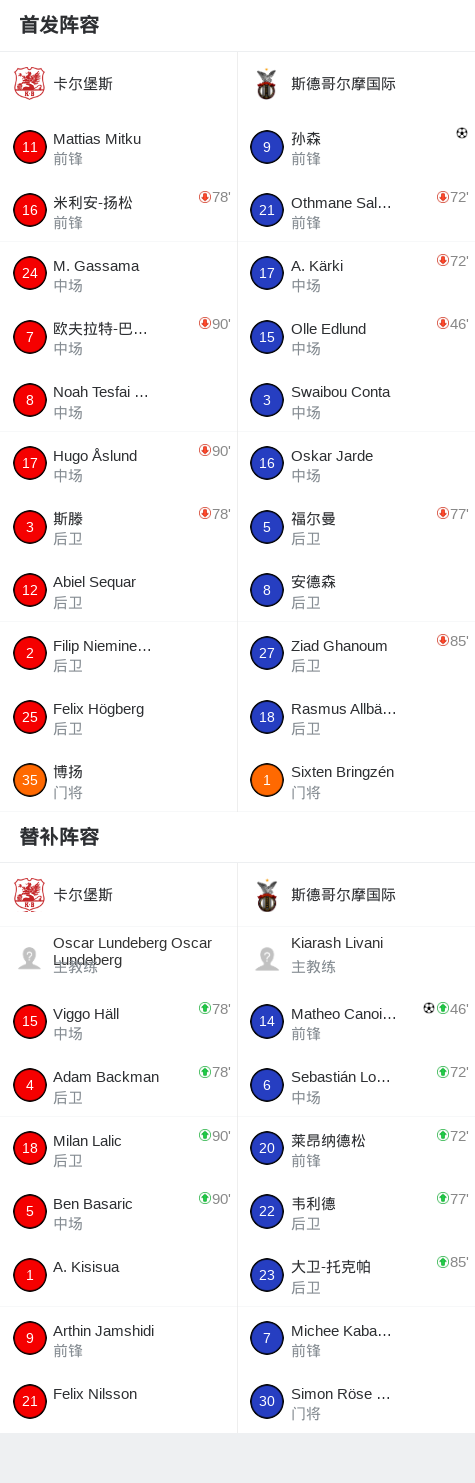Image resolution: width=475 pixels, height=1483 pixels.
Task: Open Mattias Mitku's player profile
Action: pyautogui.click(x=118, y=148)
